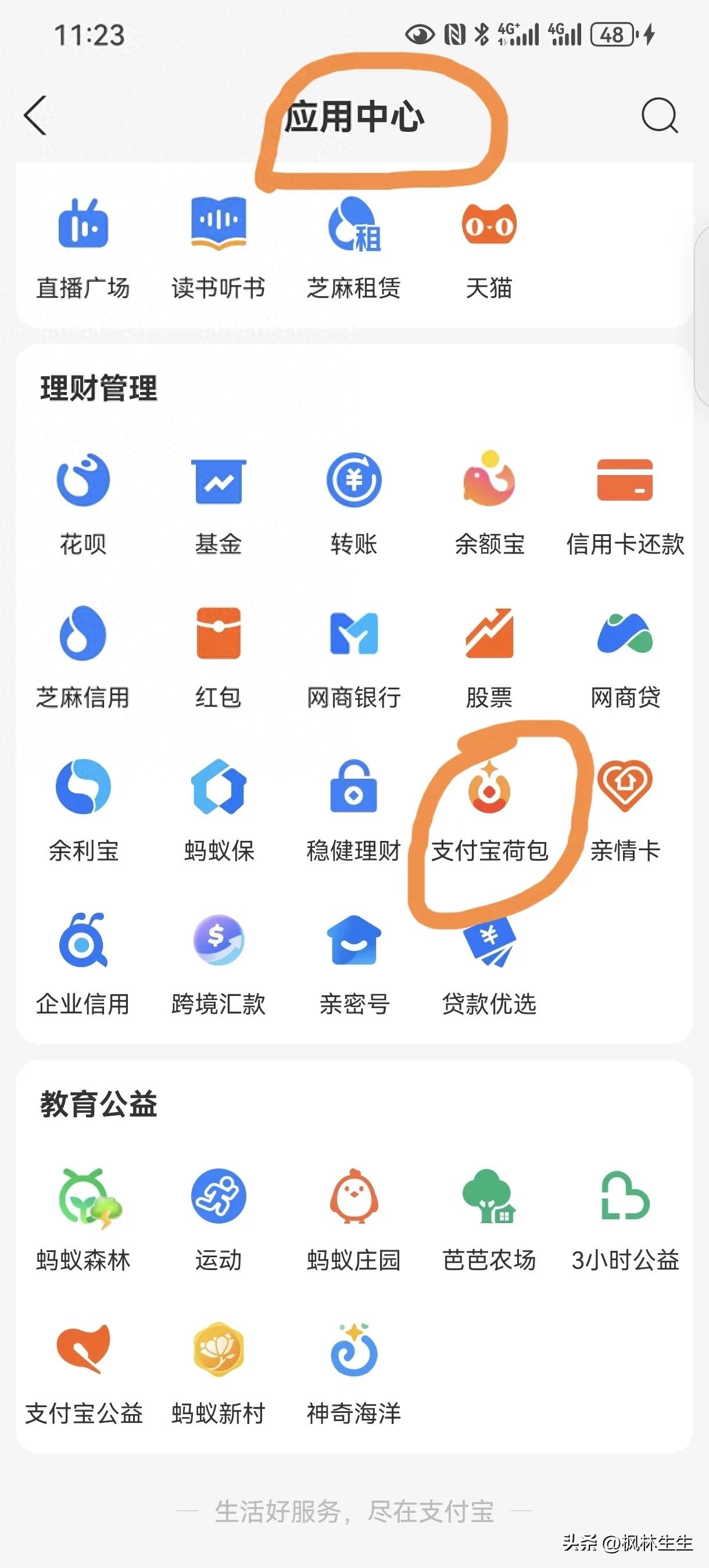Open 红包
709x1568 pixels.
click(219, 634)
